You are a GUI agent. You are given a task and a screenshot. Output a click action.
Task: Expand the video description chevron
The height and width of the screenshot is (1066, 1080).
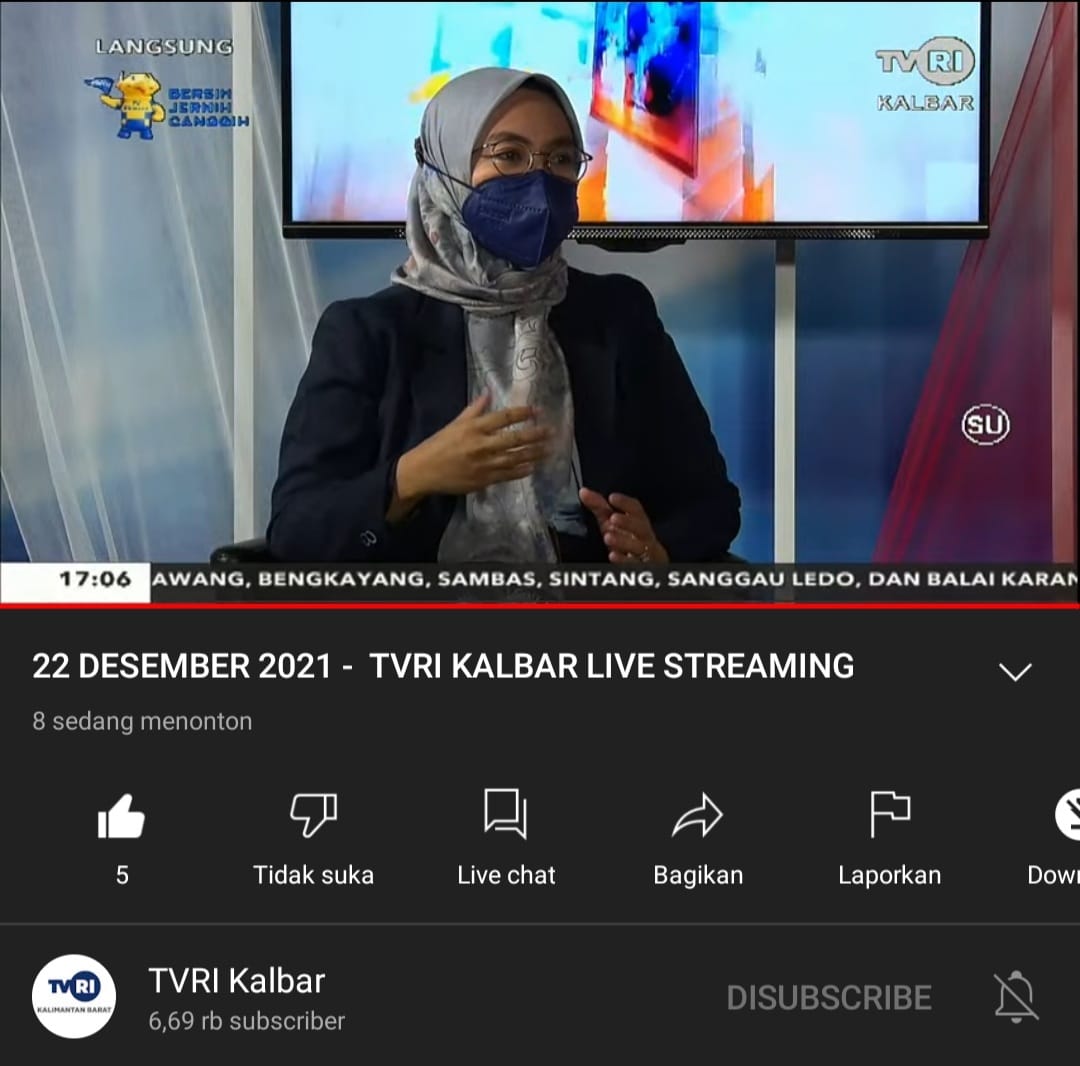pos(1015,671)
